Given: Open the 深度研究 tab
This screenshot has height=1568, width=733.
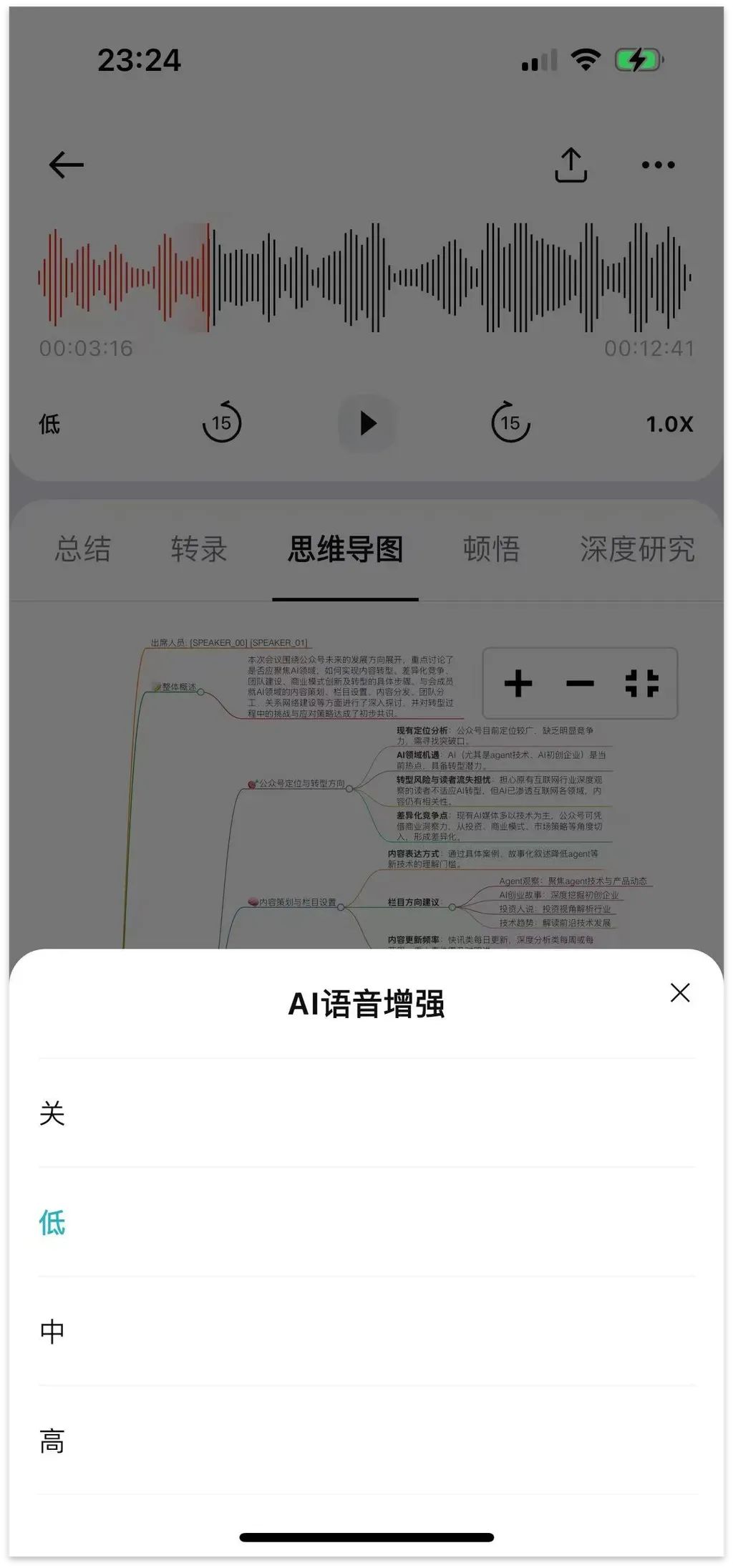Looking at the screenshot, I should (637, 549).
